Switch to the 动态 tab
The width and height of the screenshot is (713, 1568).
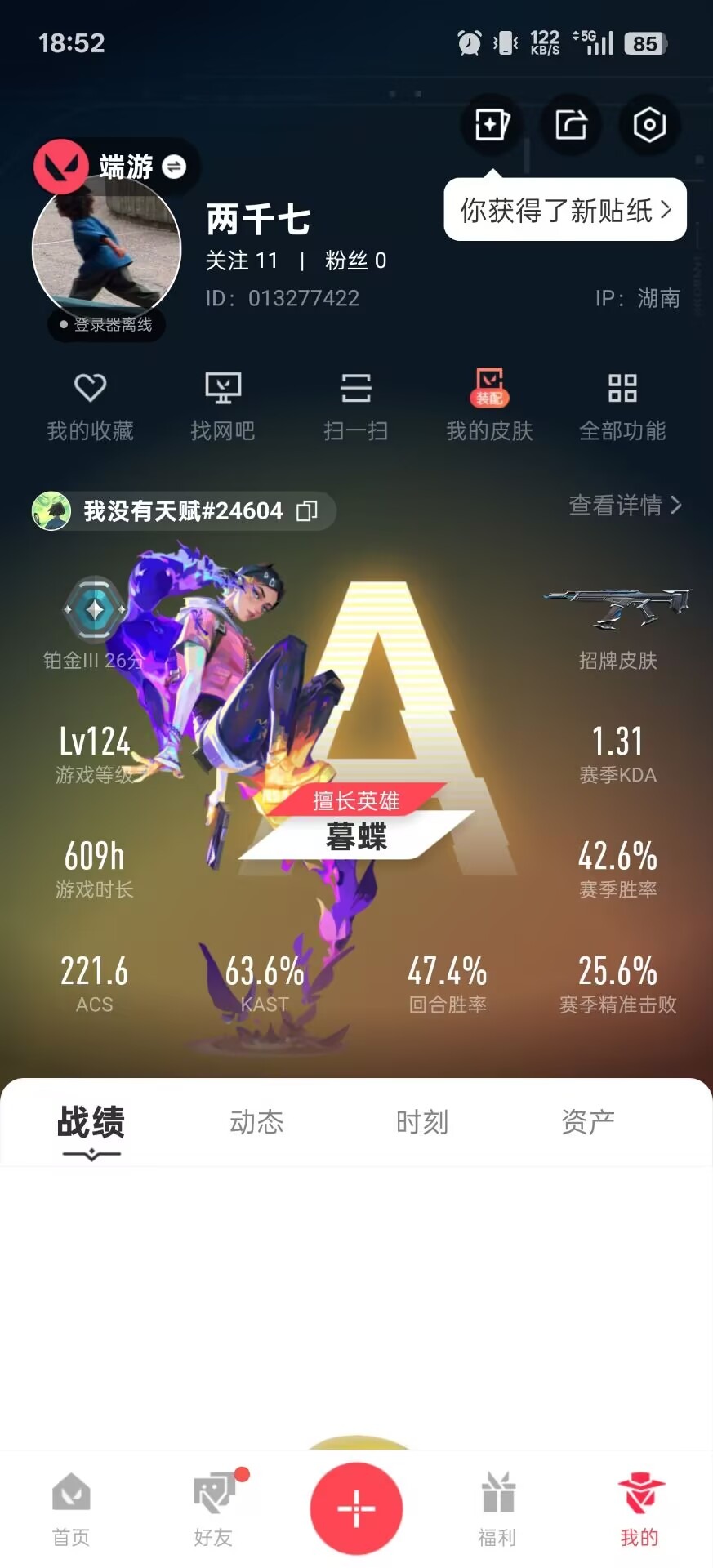click(256, 1122)
